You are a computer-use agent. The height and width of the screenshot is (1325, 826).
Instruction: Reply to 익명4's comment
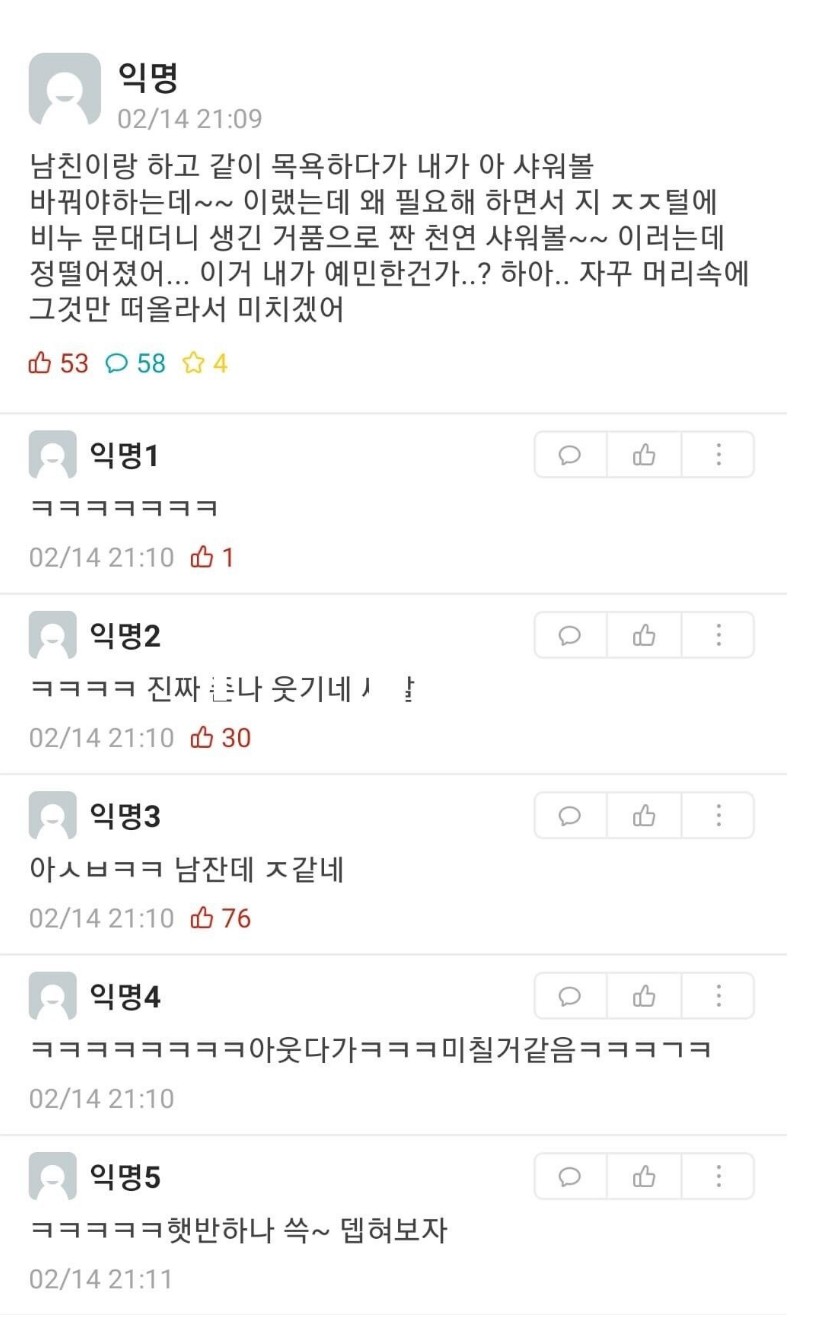click(x=570, y=997)
